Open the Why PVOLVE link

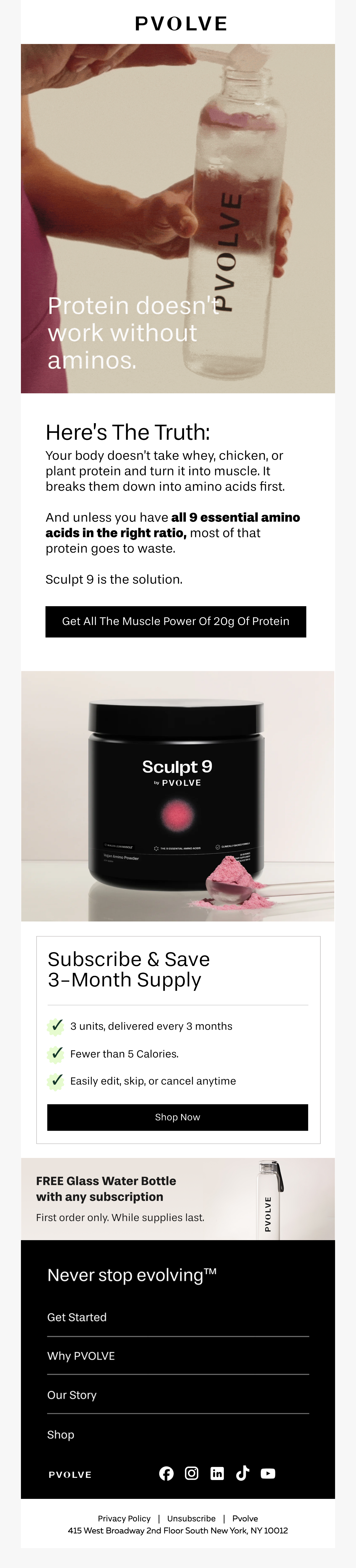(81, 1356)
